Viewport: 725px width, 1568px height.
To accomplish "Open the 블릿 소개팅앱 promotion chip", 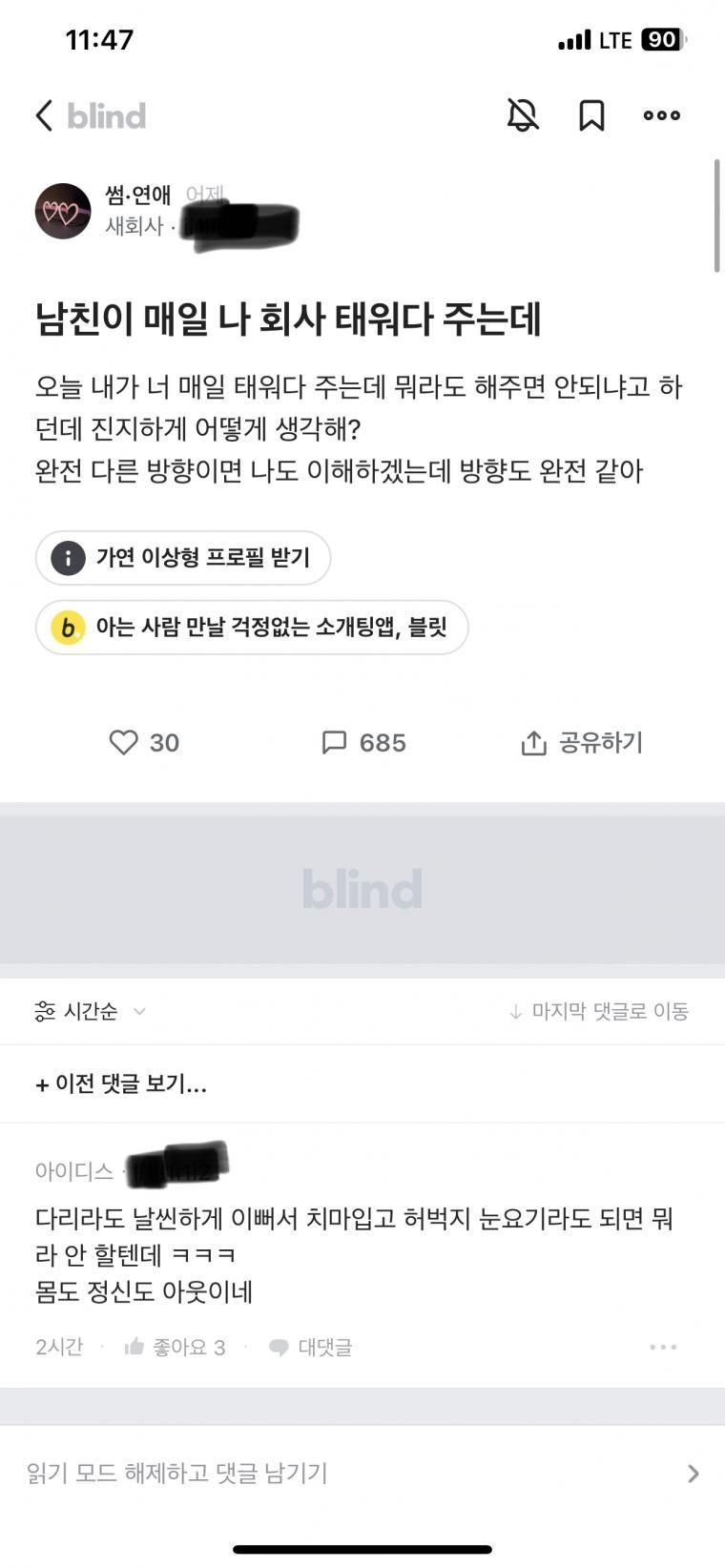I will 252,628.
